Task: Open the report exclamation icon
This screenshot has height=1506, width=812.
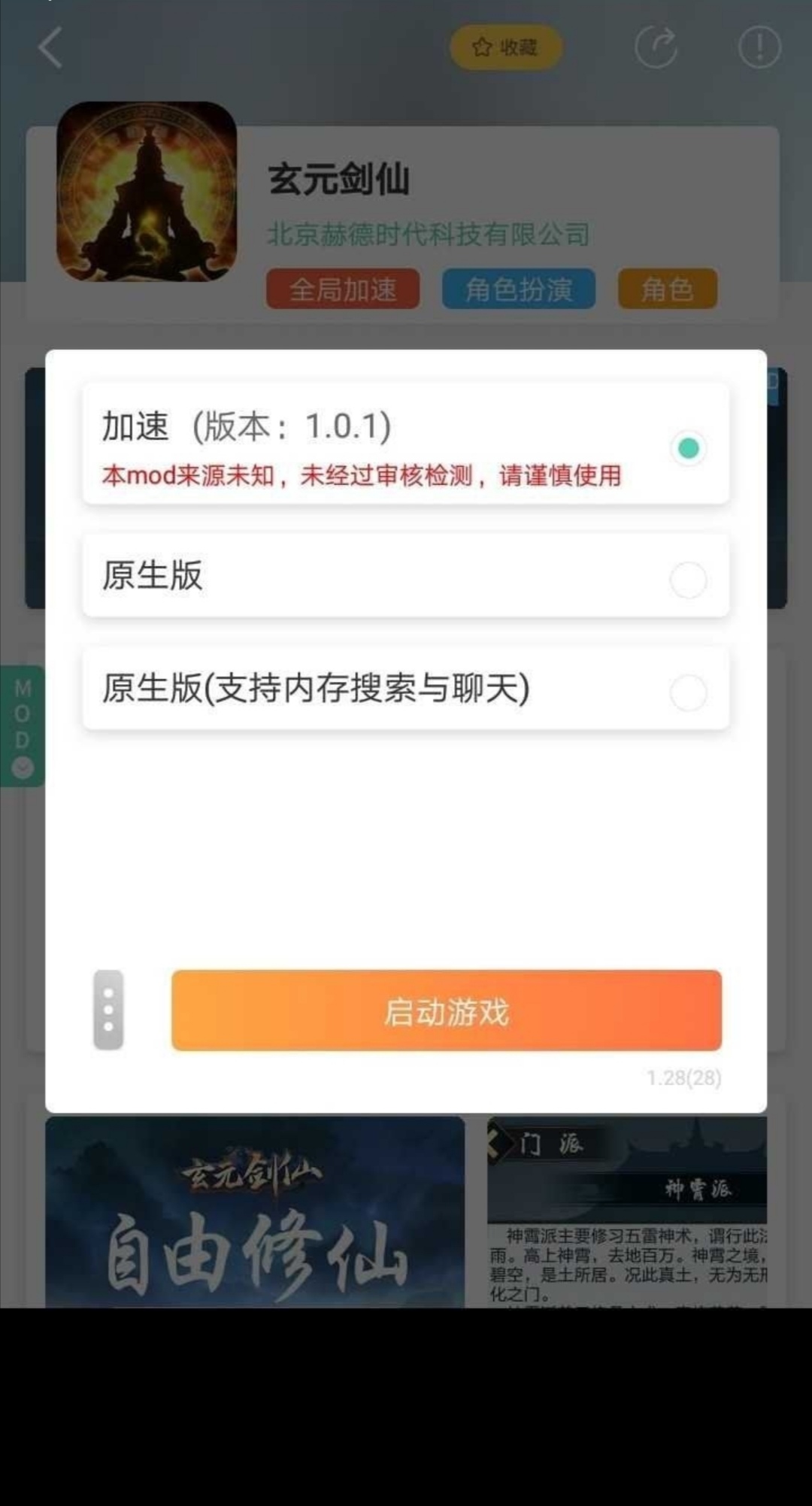Action: pos(759,48)
